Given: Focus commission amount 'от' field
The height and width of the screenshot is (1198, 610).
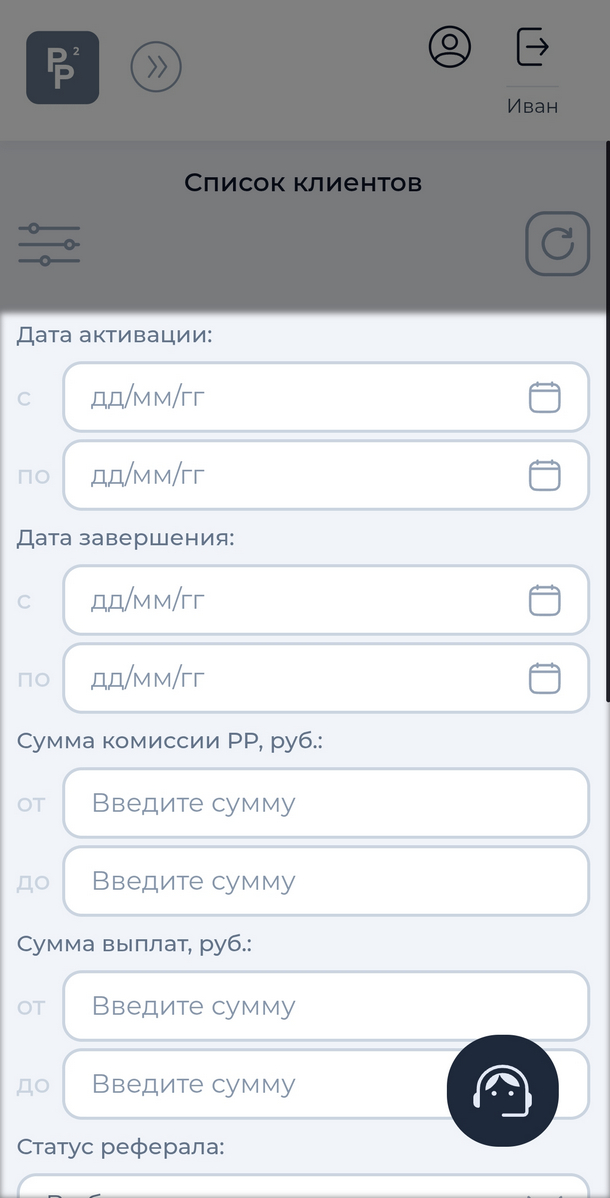Looking at the screenshot, I should point(325,803).
